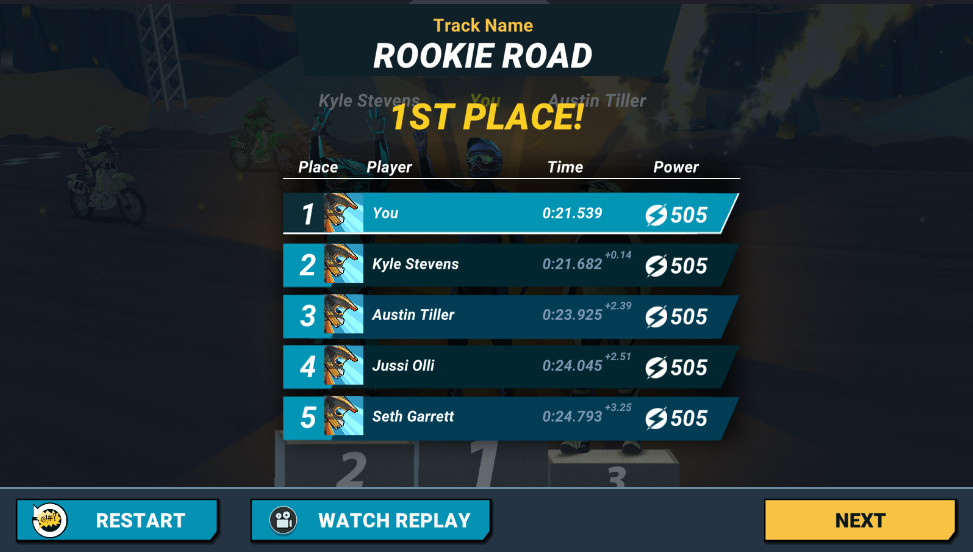Watch replay of the race

click(x=371, y=520)
